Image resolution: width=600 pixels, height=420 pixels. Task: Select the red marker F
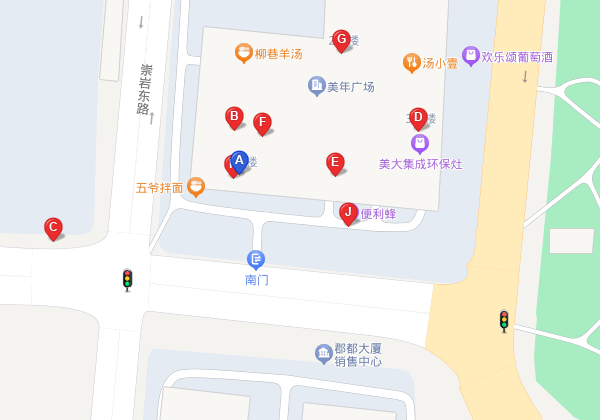click(262, 123)
